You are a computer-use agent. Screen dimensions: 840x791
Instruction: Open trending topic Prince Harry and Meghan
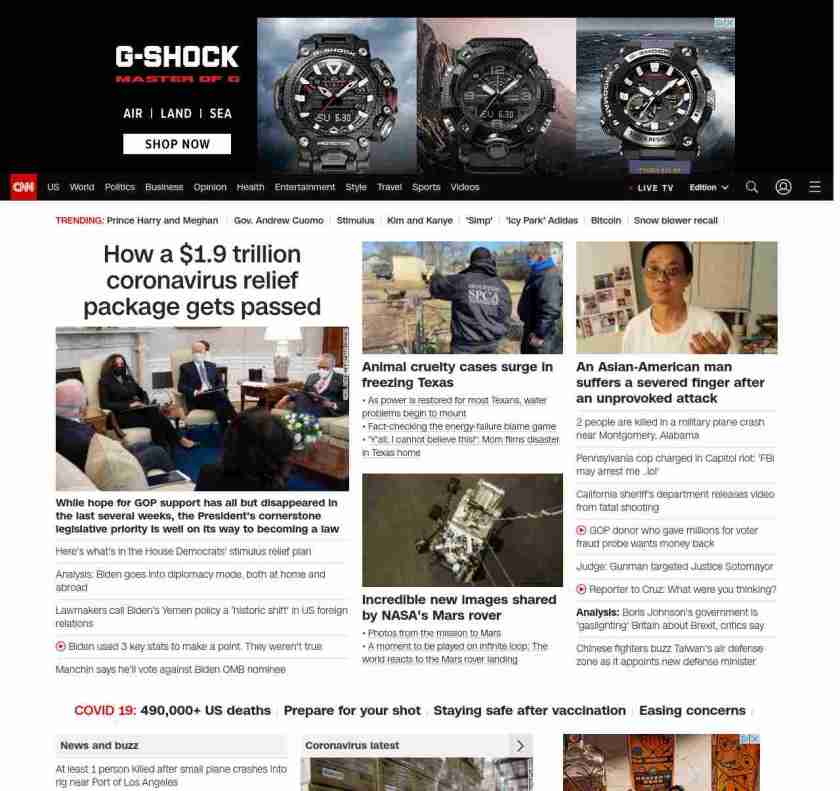click(162, 220)
